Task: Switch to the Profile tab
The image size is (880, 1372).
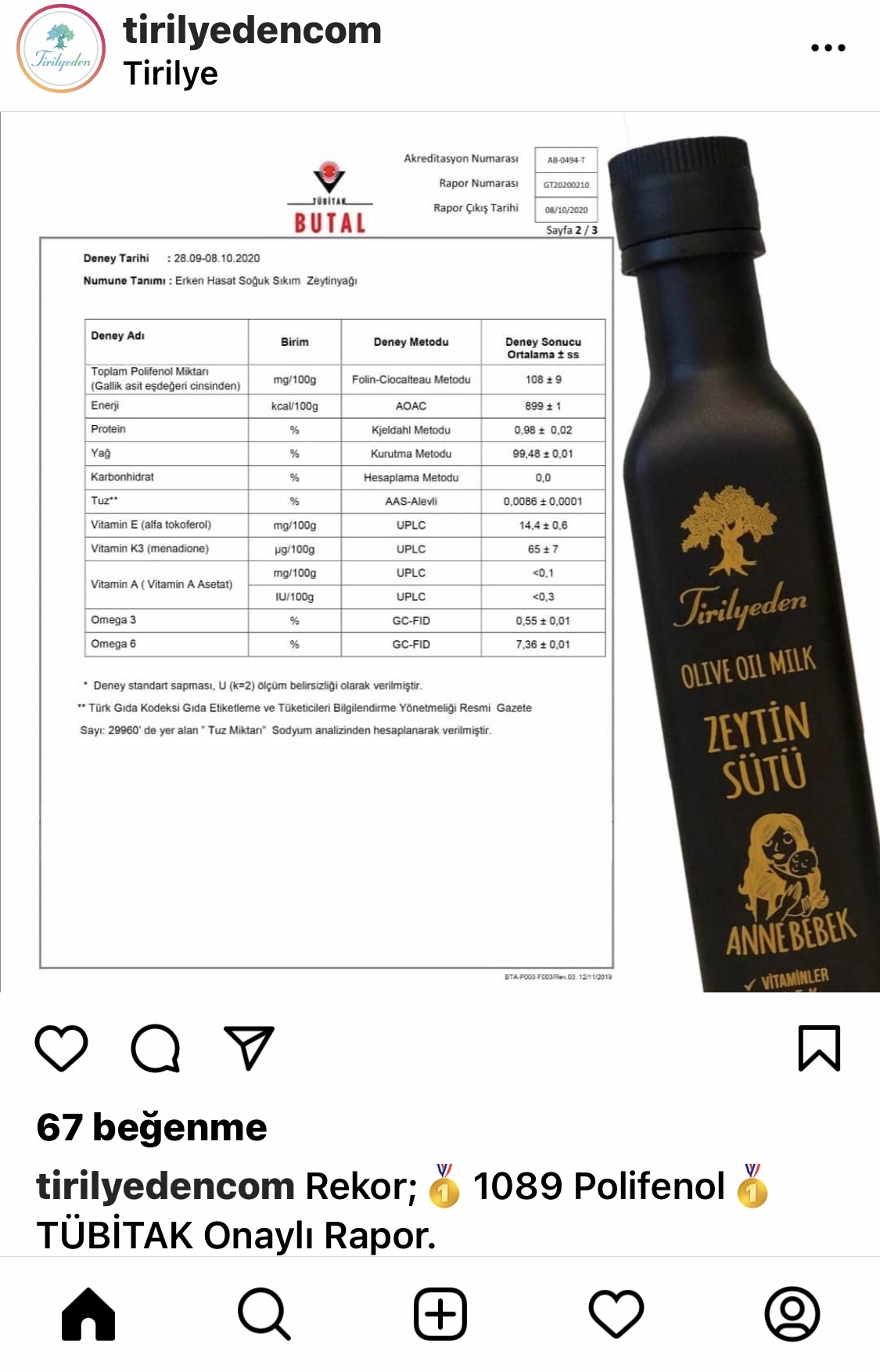Action: pyautogui.click(x=792, y=1313)
